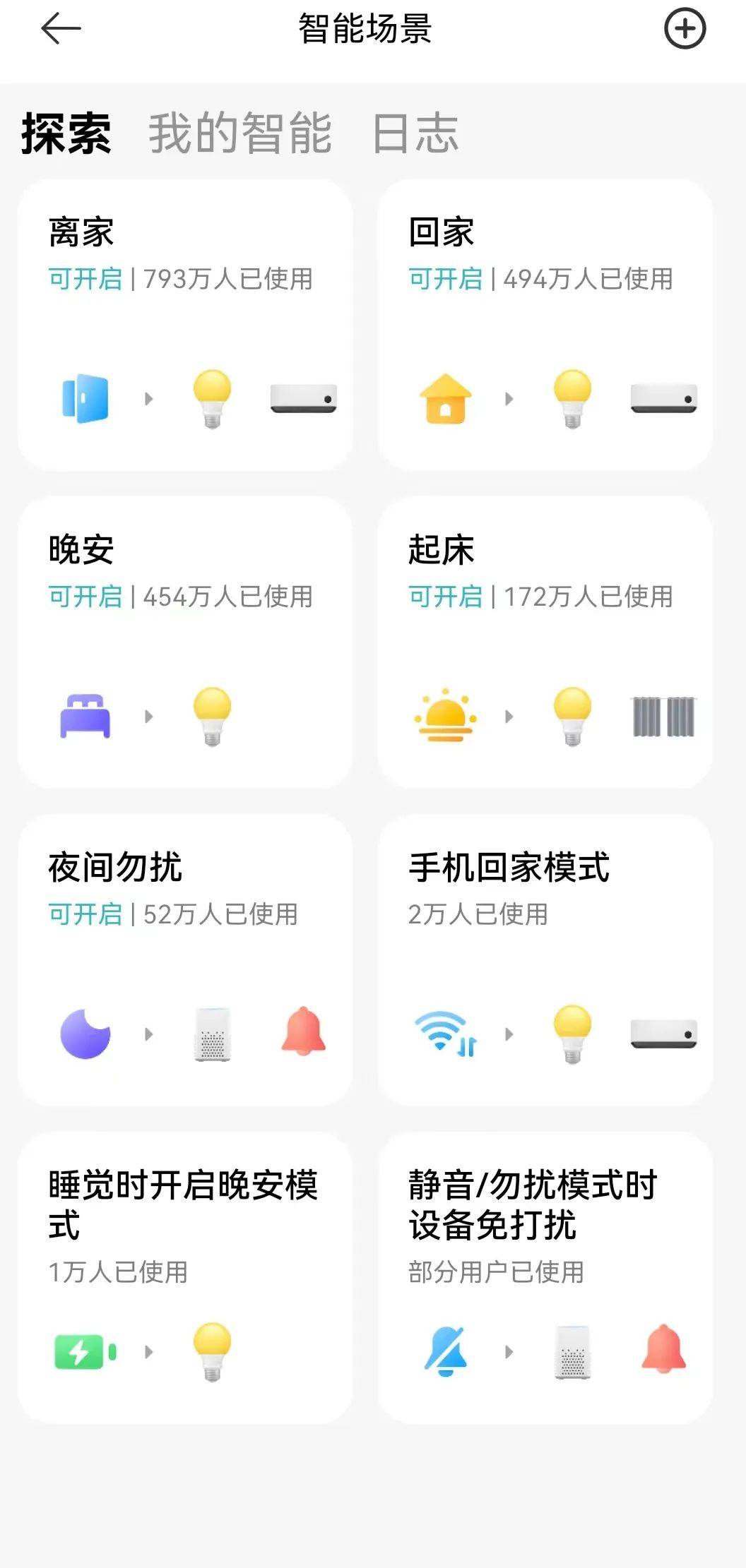Click 可开启 link on the 离家 card
The image size is (746, 1568).
pyautogui.click(x=86, y=280)
